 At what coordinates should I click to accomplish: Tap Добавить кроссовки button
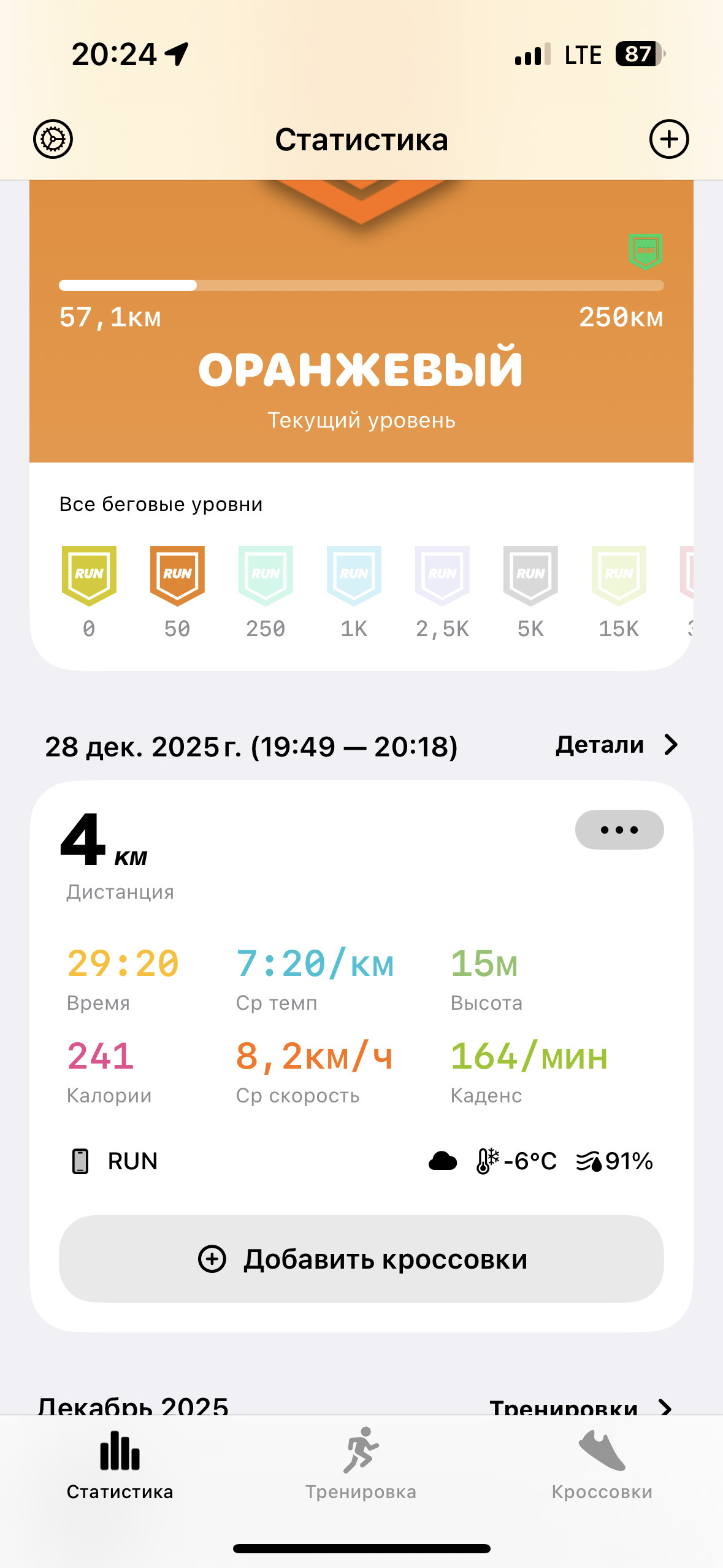tap(361, 1259)
